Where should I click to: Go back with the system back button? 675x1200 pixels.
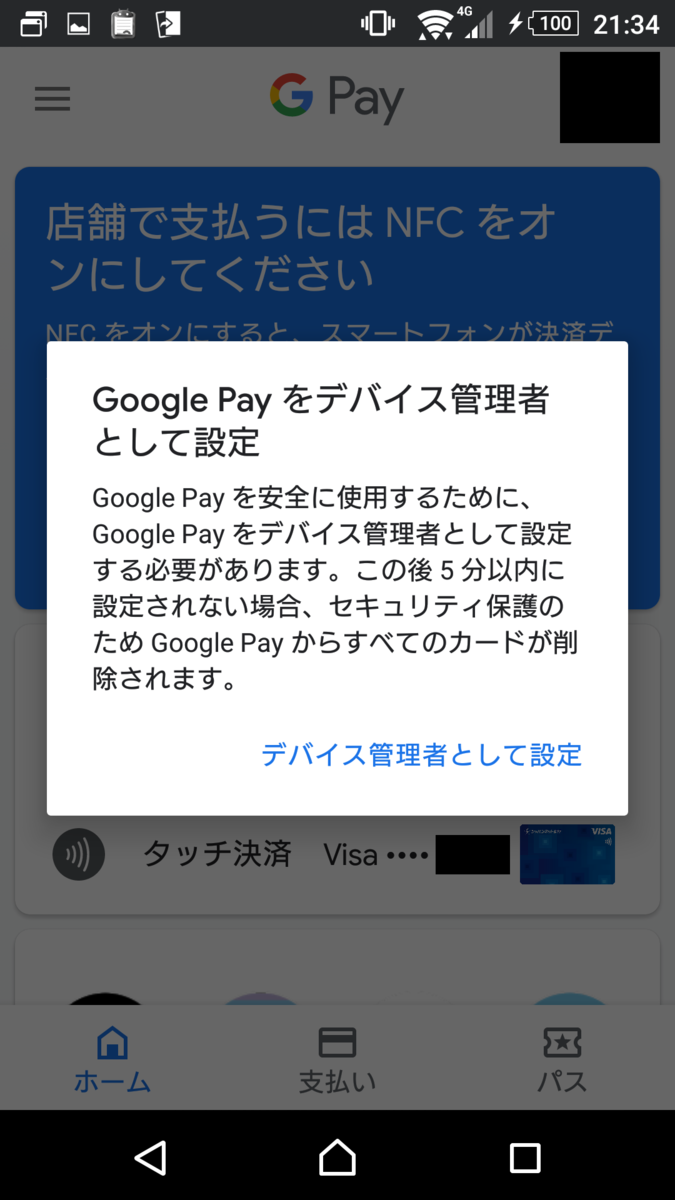150,1157
